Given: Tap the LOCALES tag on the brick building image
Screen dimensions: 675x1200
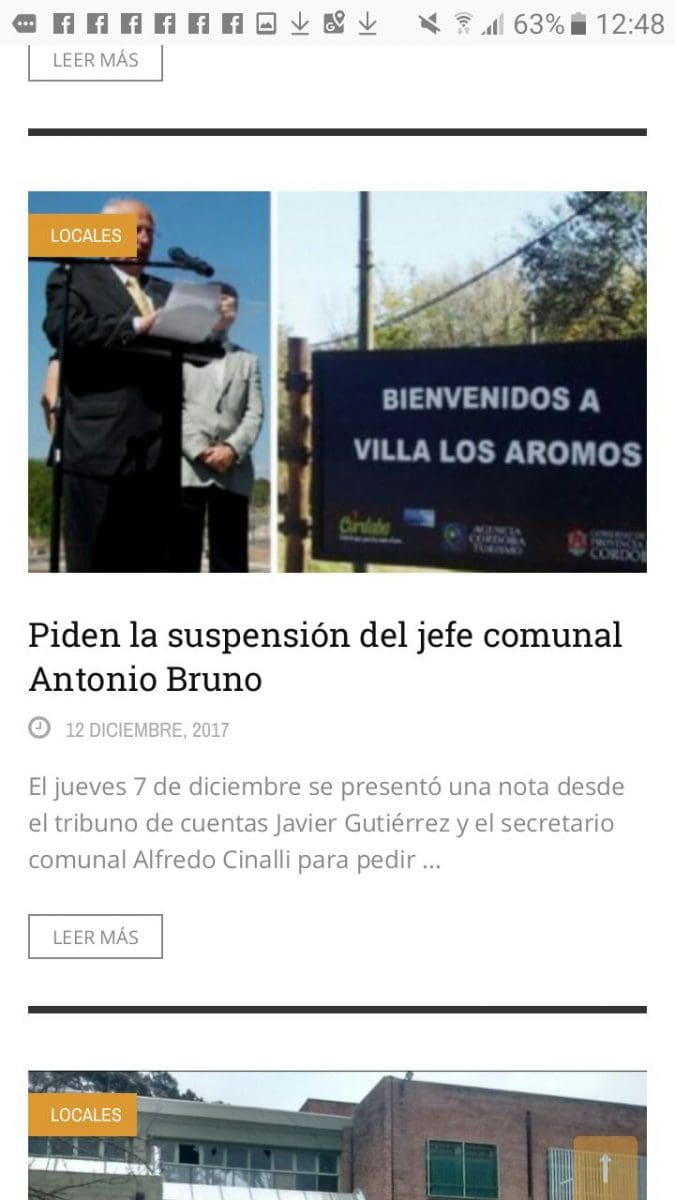Looking at the screenshot, I should click(83, 1115).
